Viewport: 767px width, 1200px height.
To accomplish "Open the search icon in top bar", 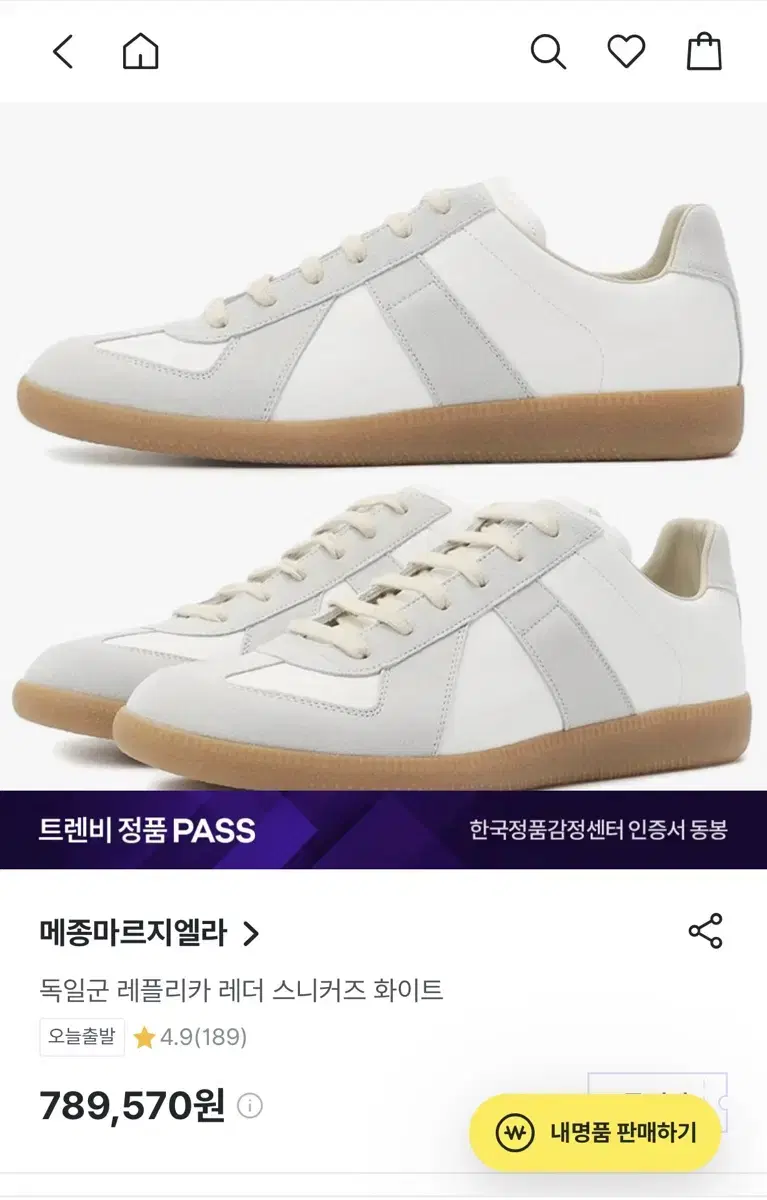I will click(x=548, y=52).
